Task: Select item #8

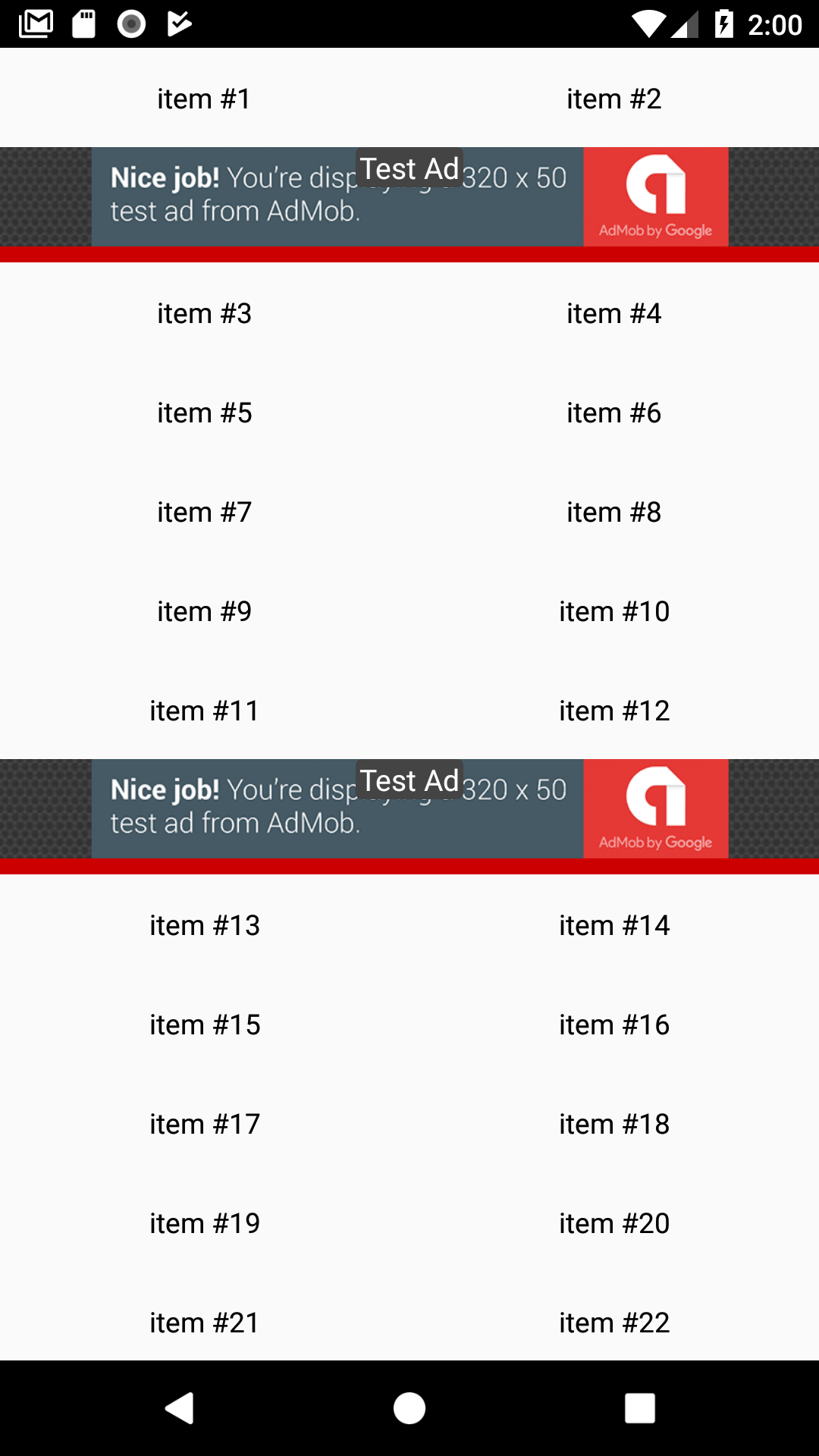Action: pyautogui.click(x=614, y=512)
